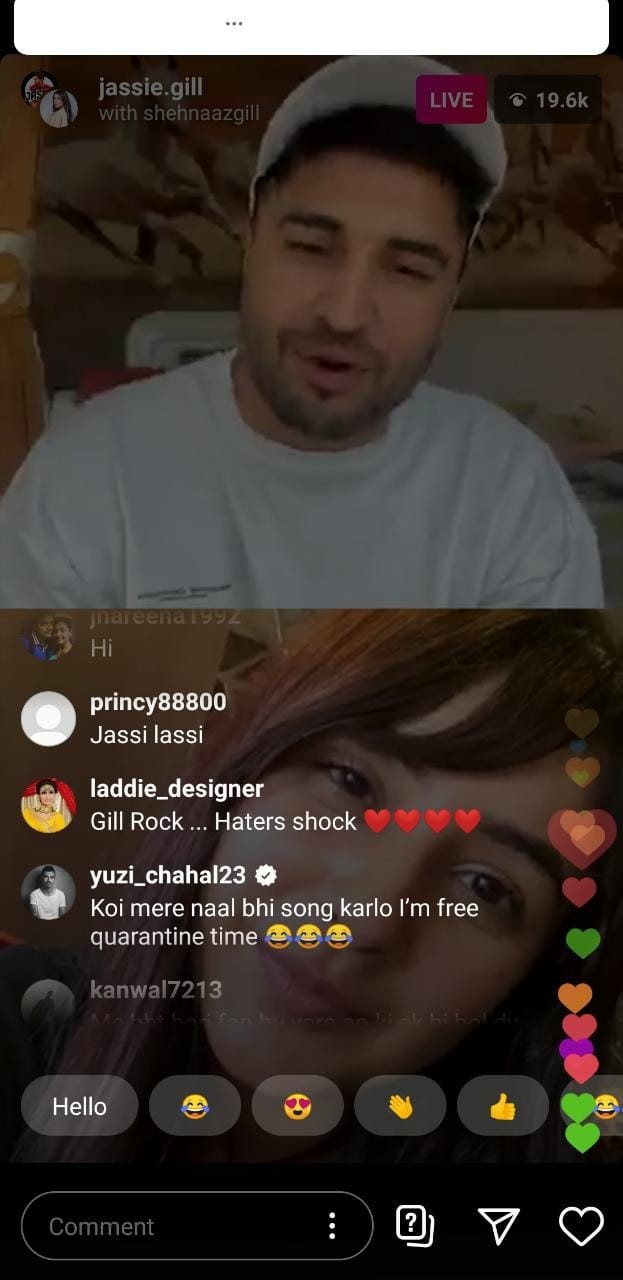Open the jassie.gill profile name
Viewport: 623px width, 1280px height.
[x=151, y=87]
